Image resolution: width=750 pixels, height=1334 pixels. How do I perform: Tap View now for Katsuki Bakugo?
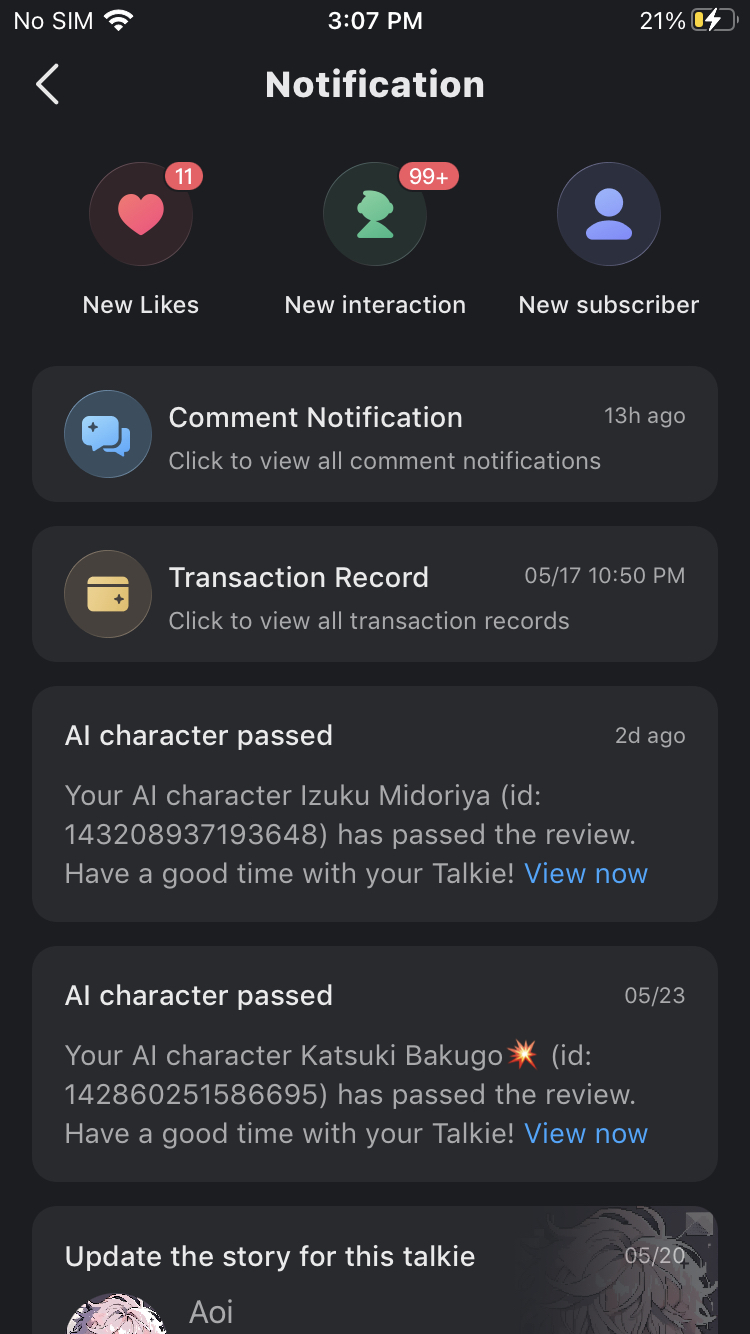[586, 1134]
